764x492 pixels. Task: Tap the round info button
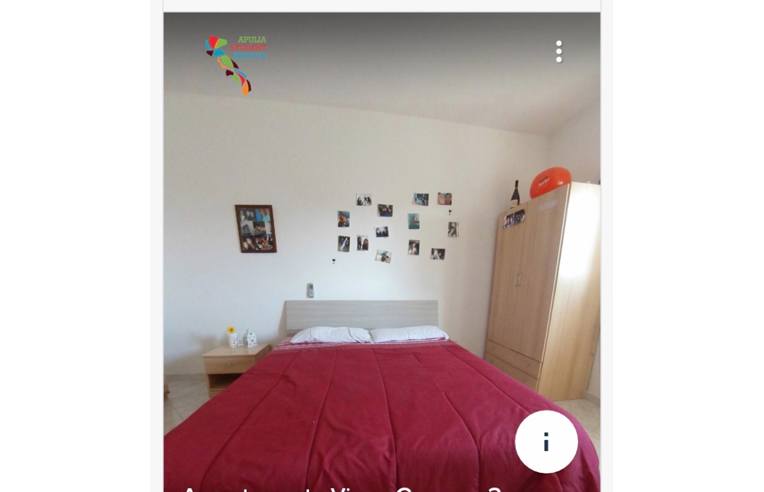coord(546,442)
